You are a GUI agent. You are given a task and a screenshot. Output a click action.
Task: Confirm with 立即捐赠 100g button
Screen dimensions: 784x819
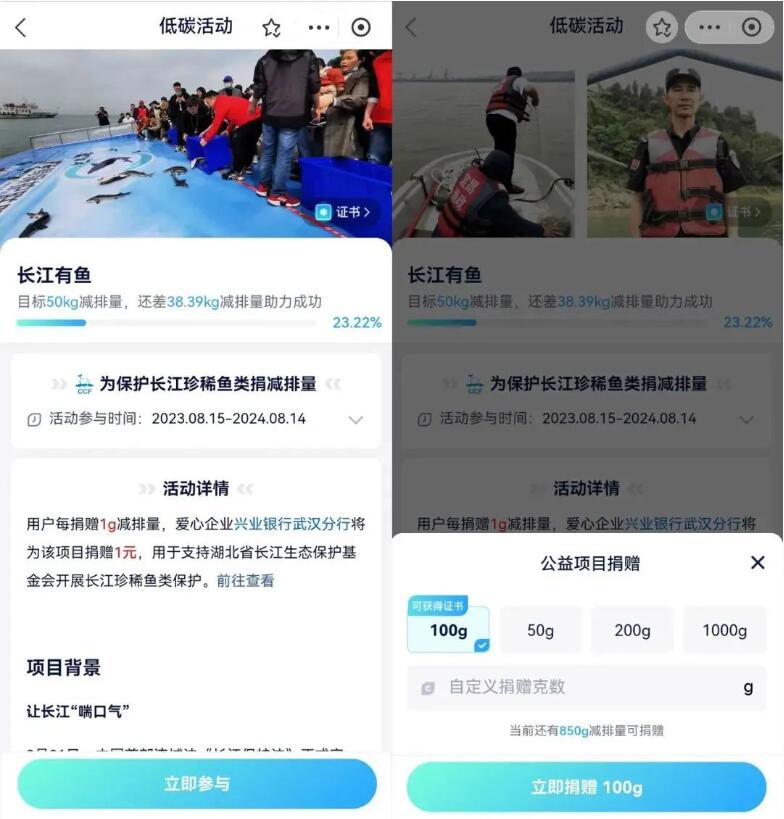(x=586, y=787)
